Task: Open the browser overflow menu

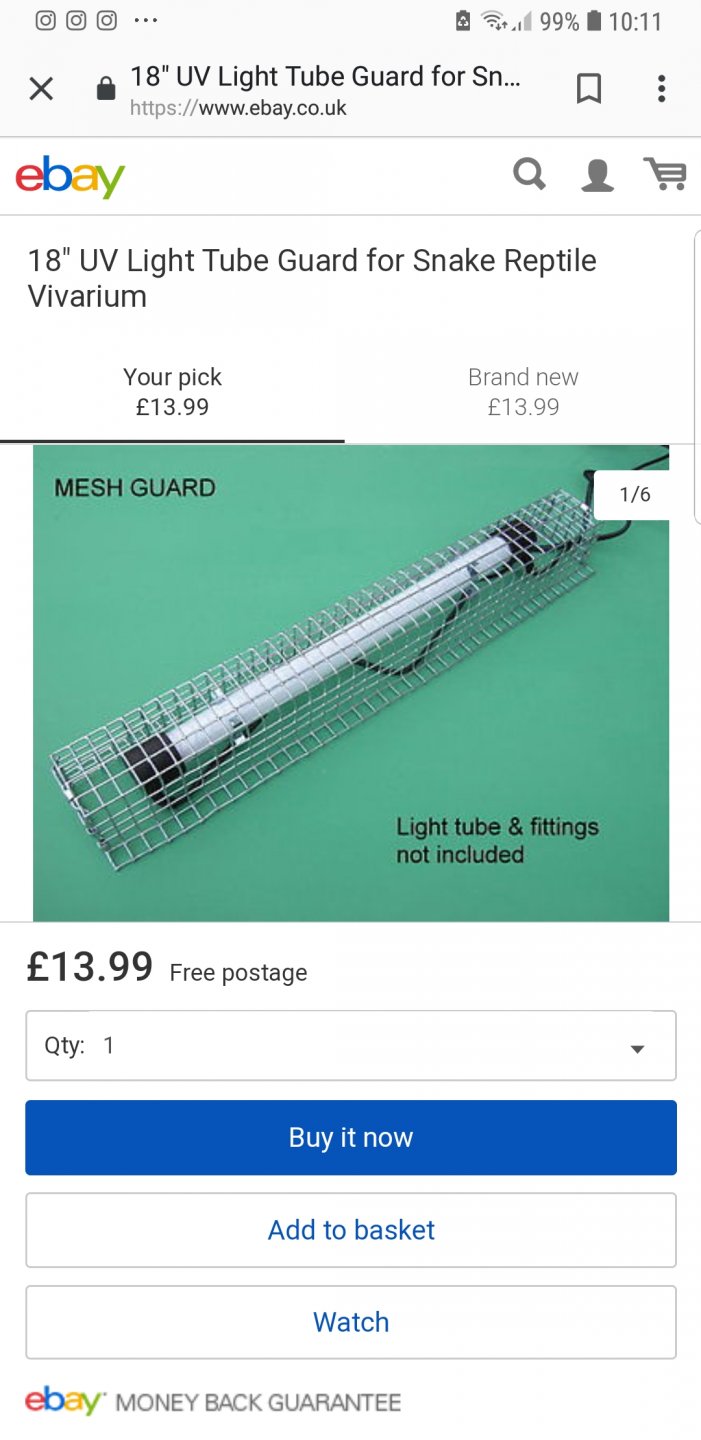Action: point(661,89)
